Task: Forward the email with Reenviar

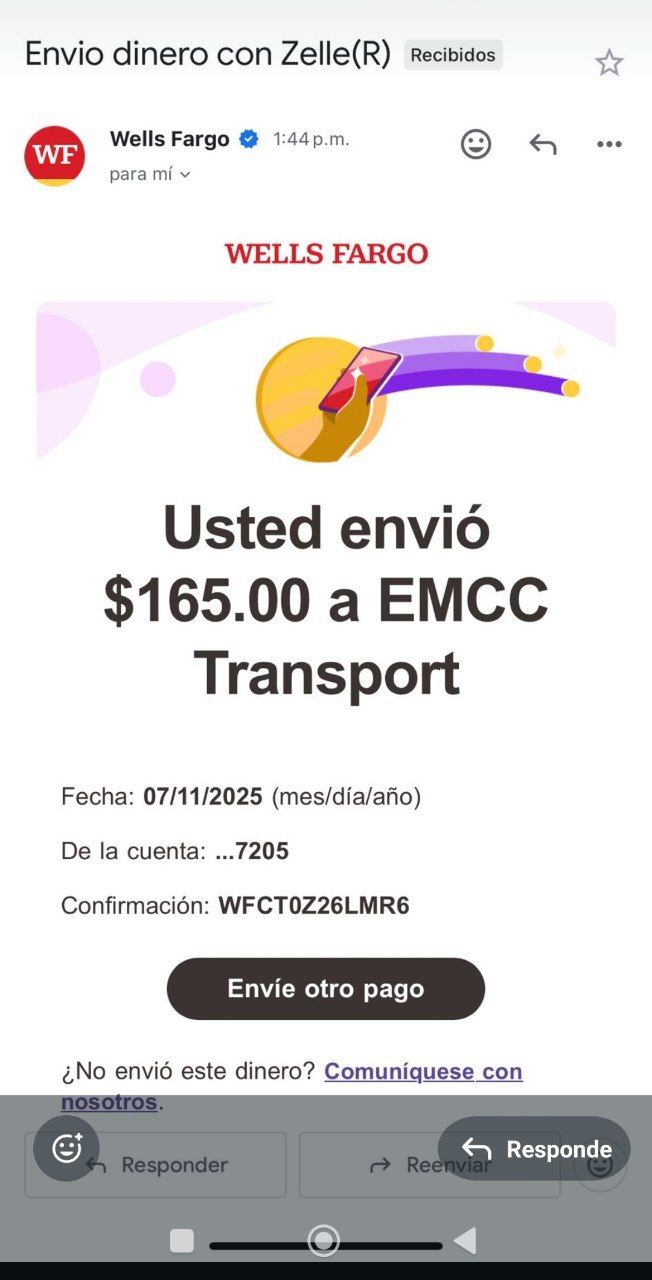Action: (429, 1165)
